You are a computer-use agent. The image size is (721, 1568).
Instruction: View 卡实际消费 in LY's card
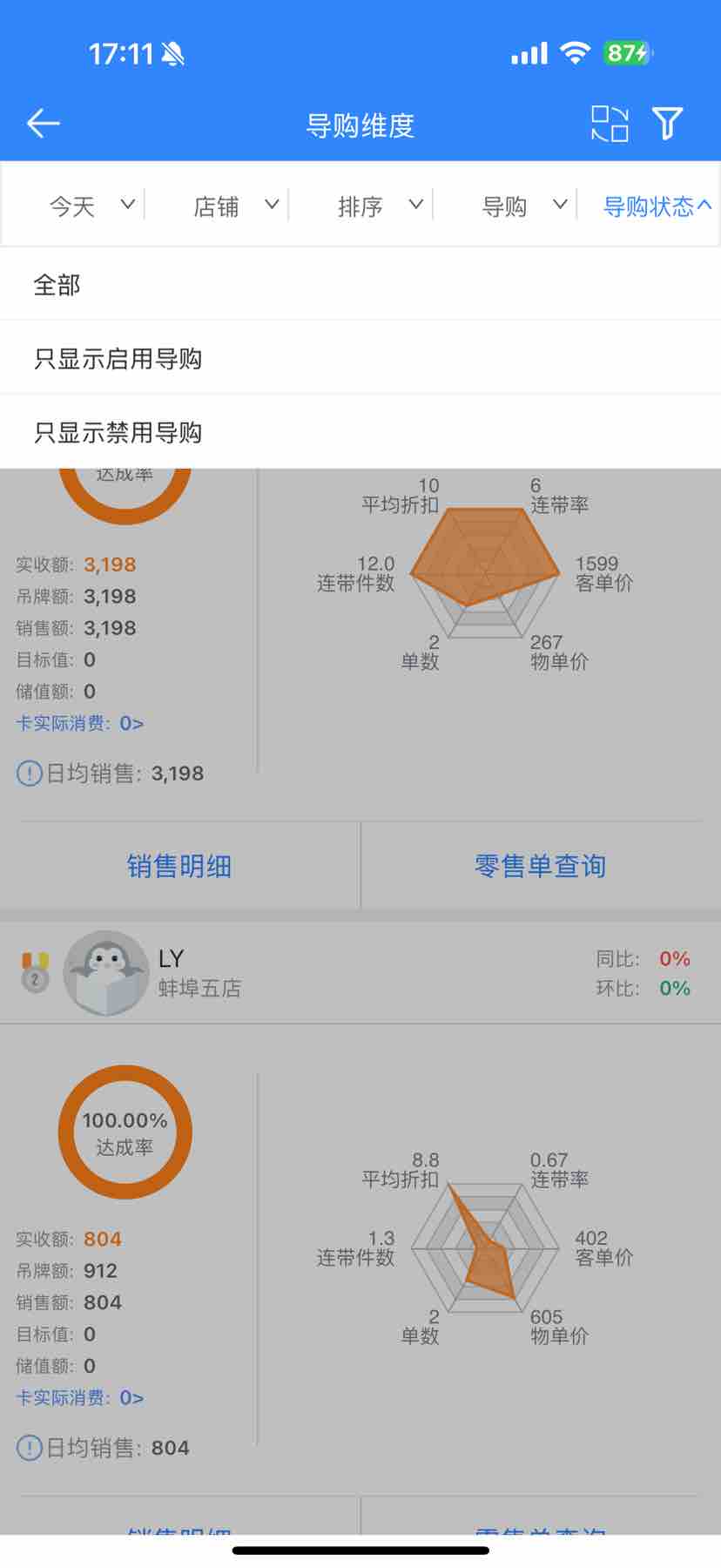(80, 1397)
